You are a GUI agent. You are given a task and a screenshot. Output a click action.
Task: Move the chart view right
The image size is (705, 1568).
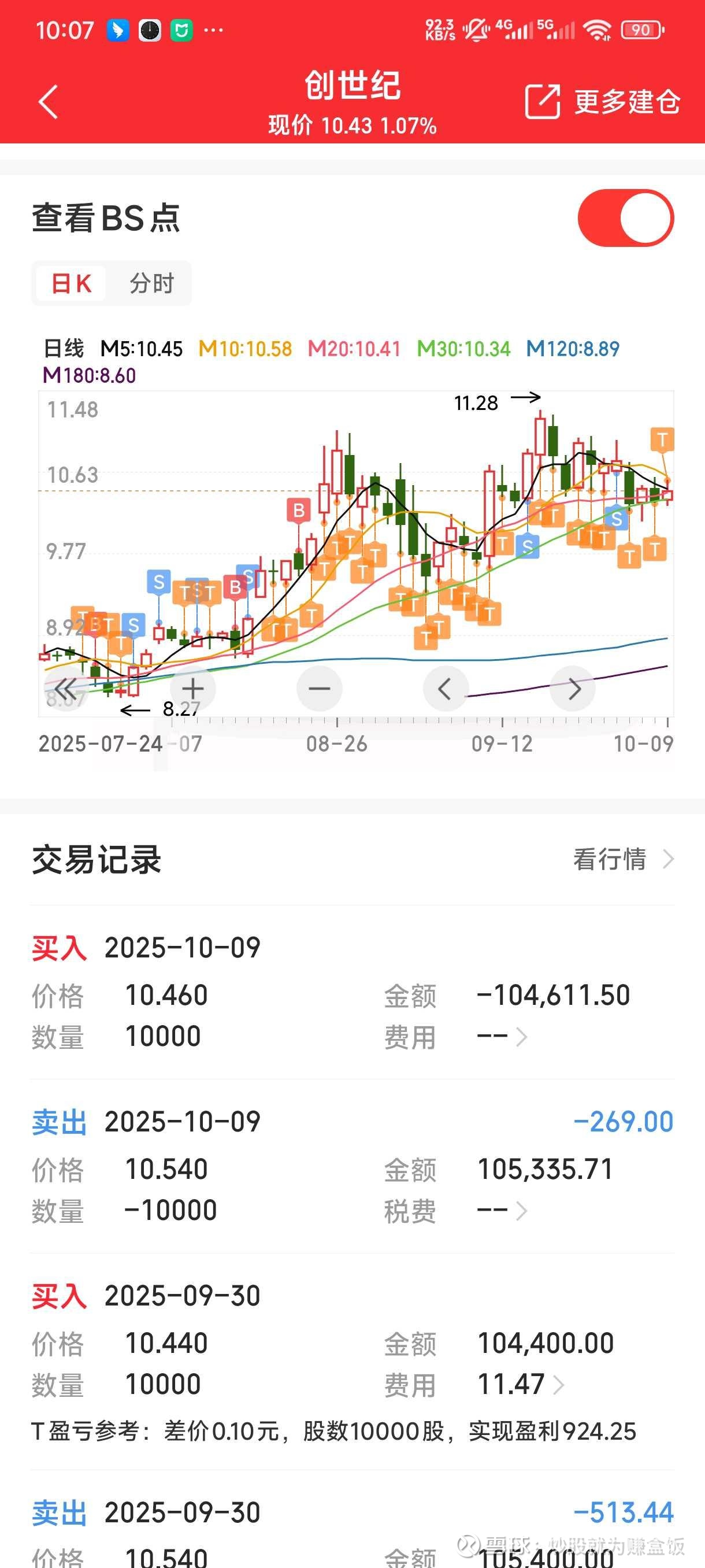(573, 689)
